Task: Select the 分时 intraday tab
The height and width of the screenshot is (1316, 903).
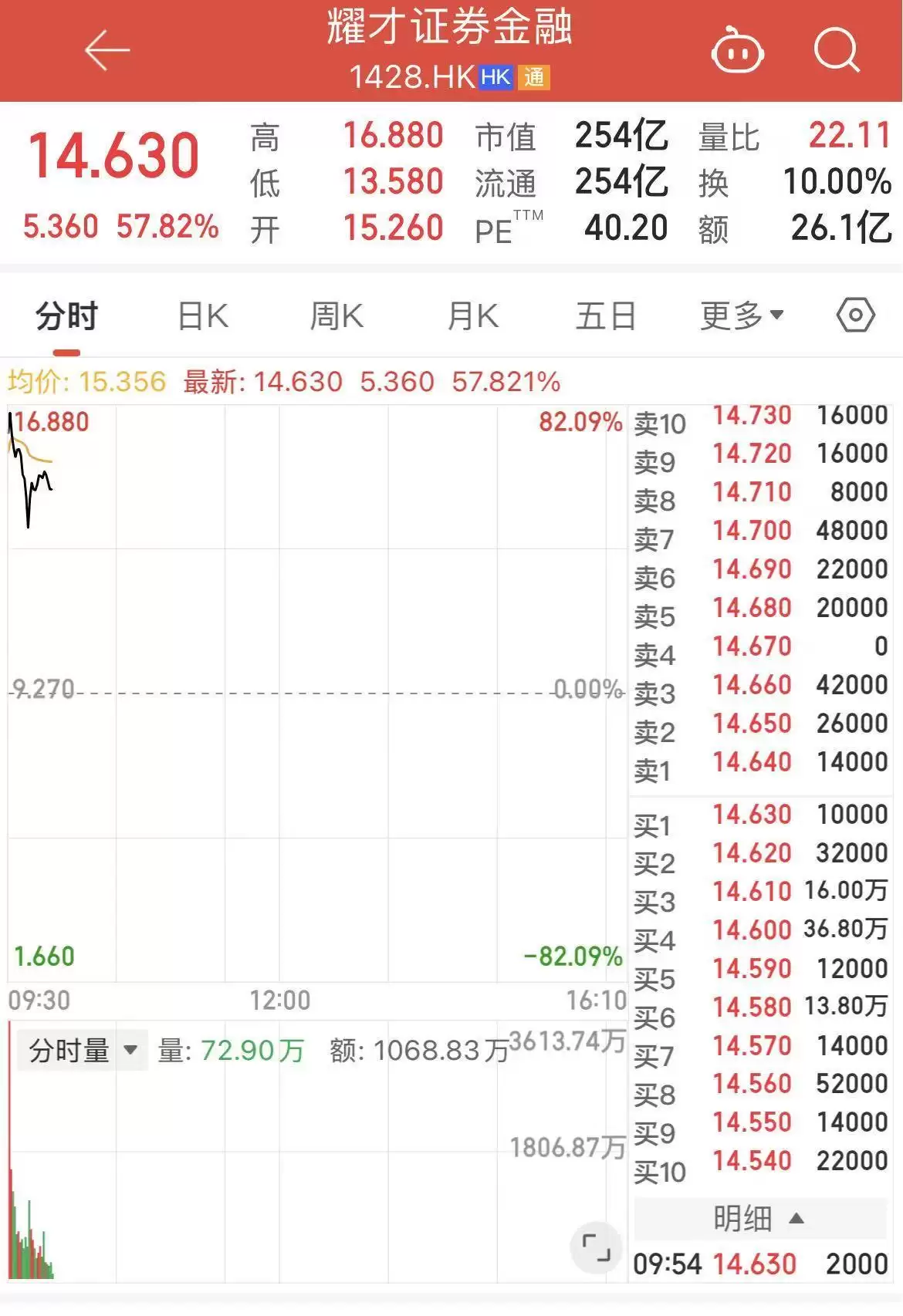Action: pos(67,316)
